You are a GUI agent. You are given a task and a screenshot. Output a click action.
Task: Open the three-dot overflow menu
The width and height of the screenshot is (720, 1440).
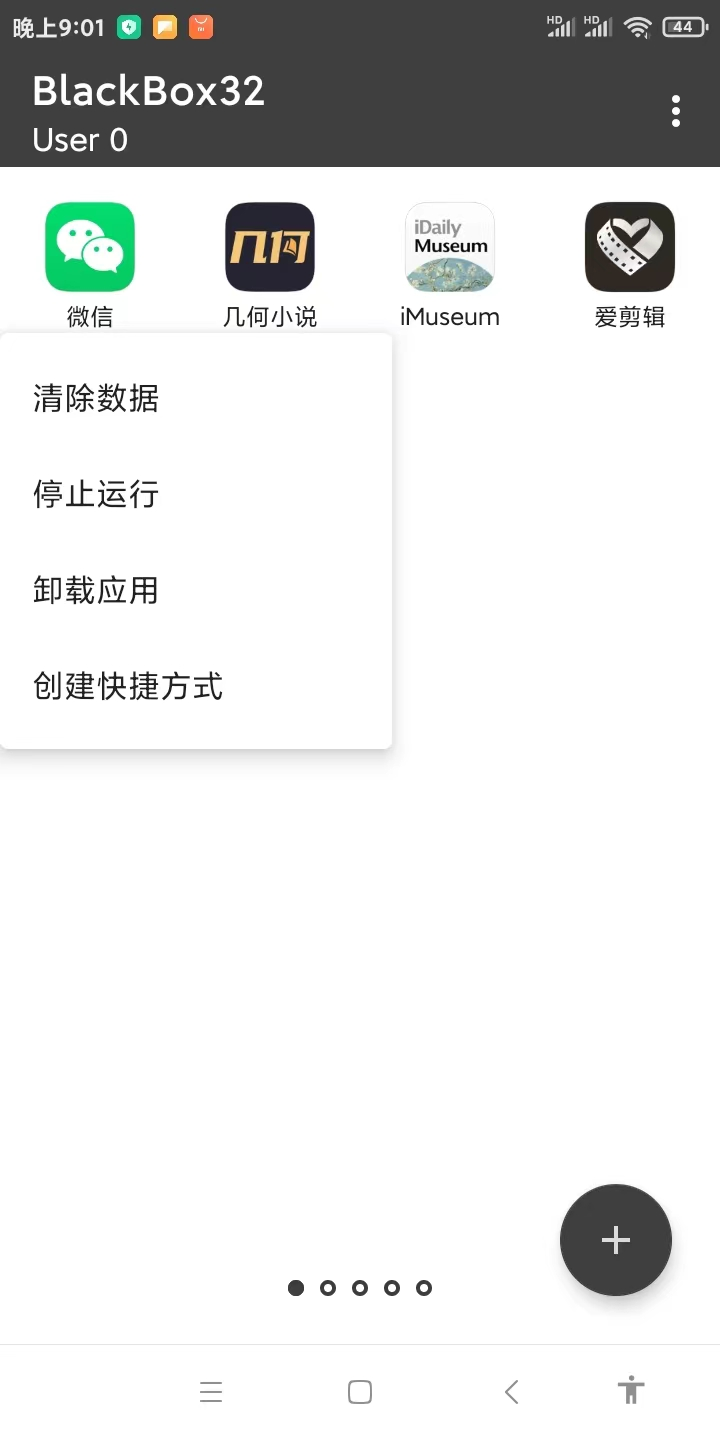[x=676, y=111]
